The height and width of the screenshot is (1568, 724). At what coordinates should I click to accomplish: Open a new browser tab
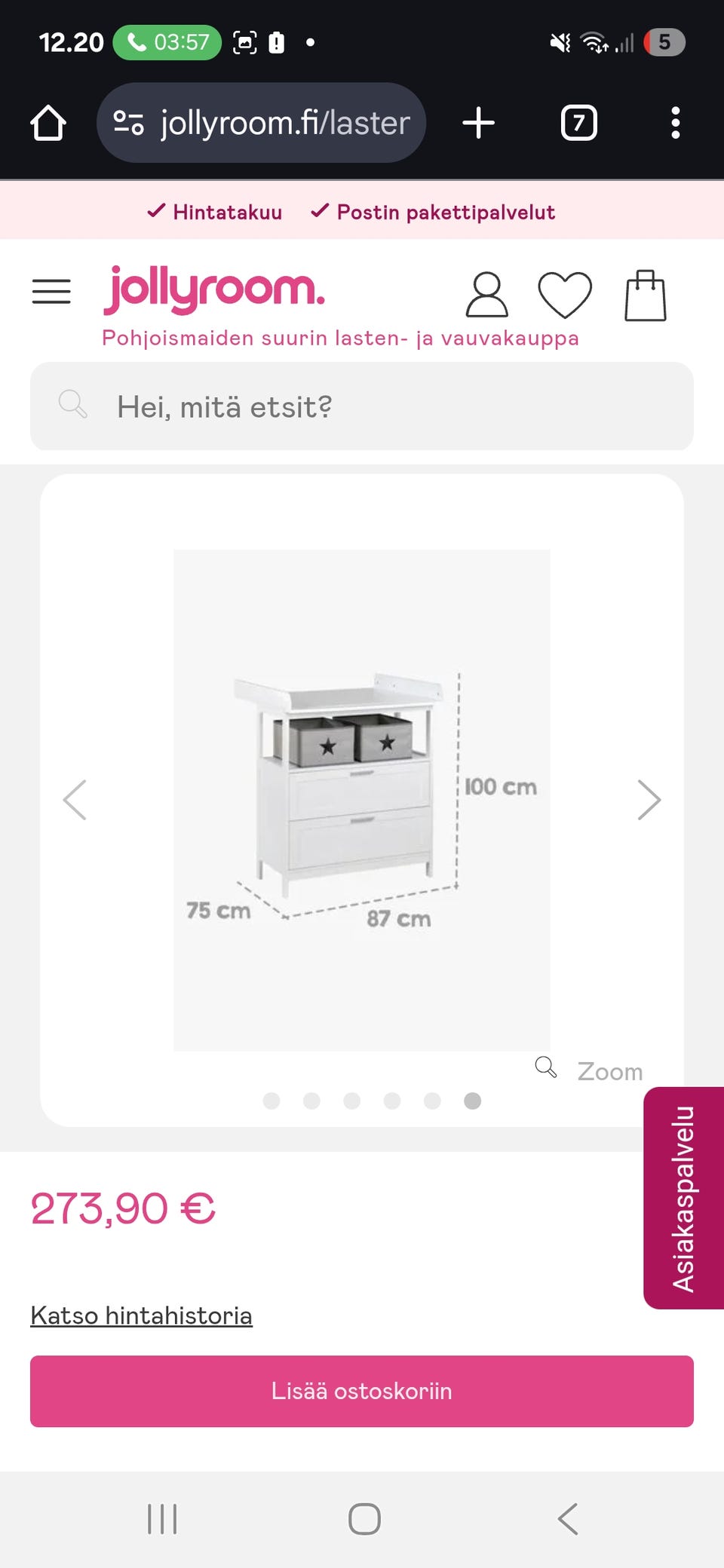(x=479, y=123)
